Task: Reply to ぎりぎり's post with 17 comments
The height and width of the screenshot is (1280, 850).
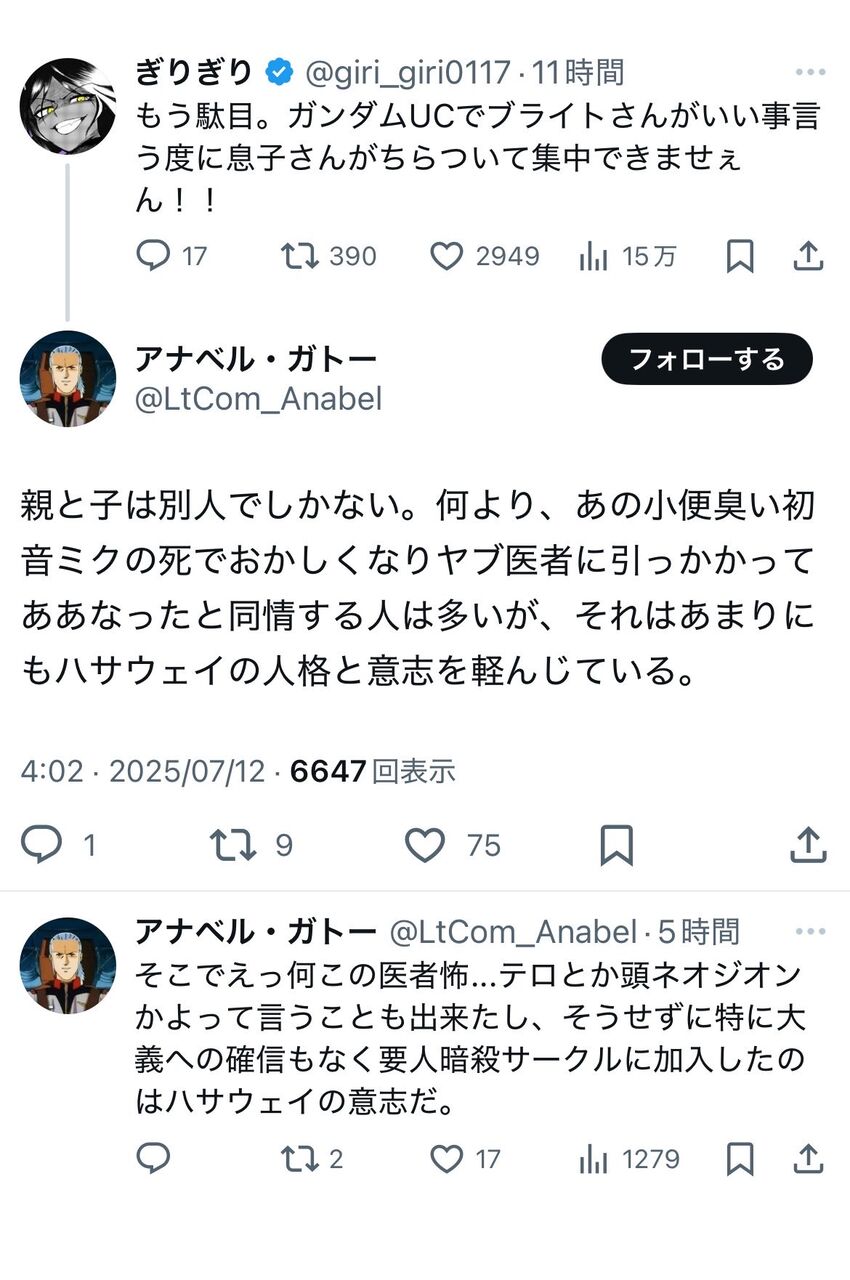Action: [x=153, y=256]
